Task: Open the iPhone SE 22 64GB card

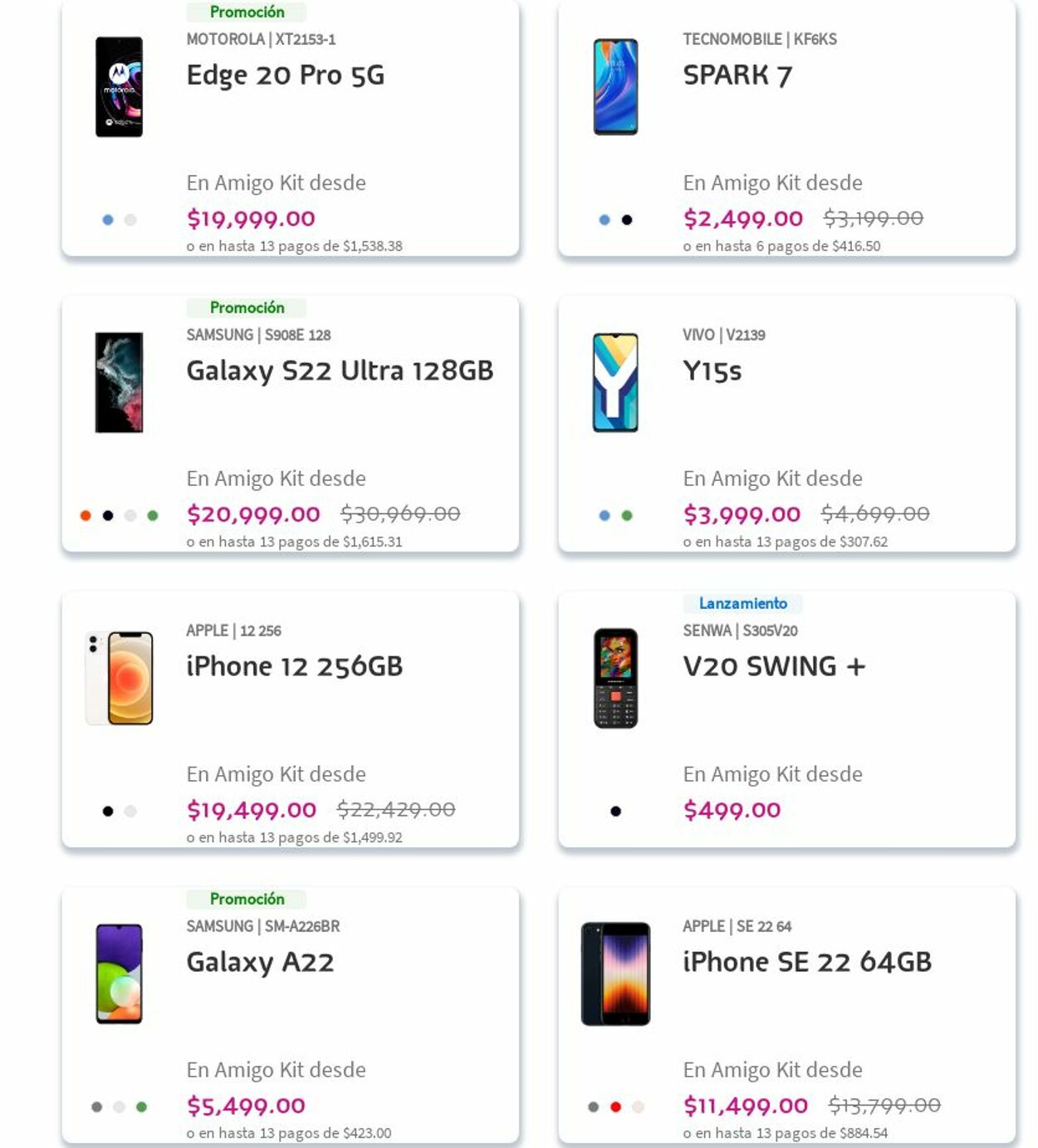Action: tap(806, 962)
